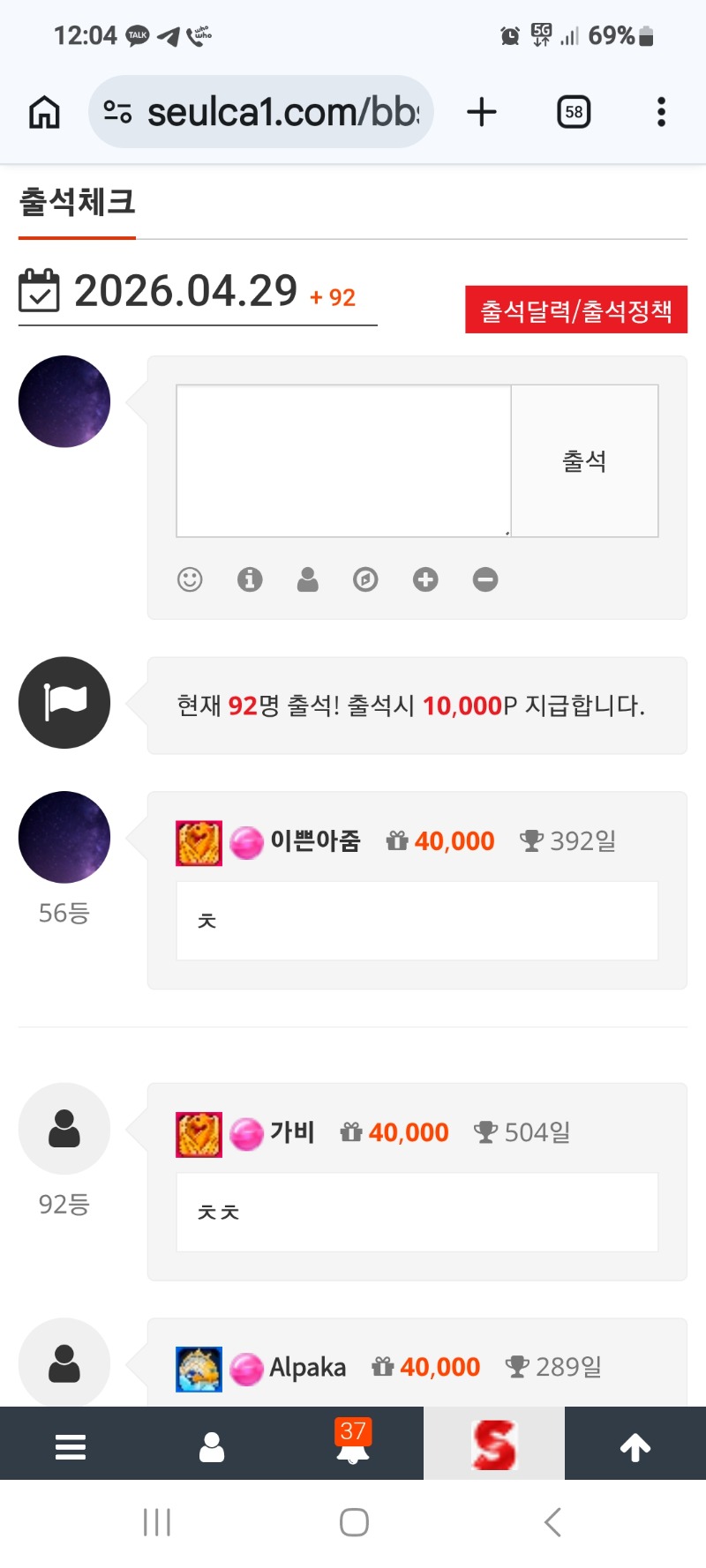Go back using system back button
The image size is (706, 1568).
552,1522
